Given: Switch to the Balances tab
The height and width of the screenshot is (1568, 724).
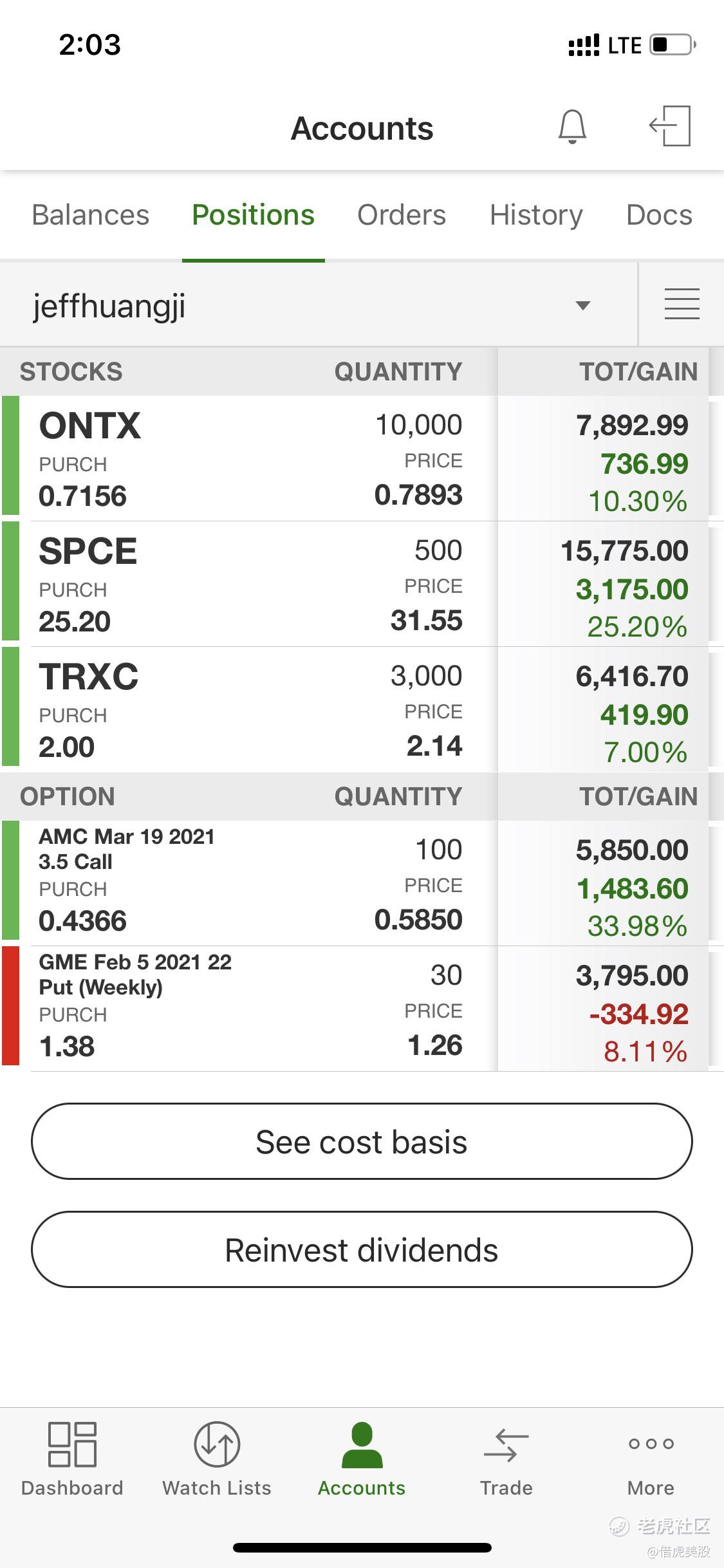Looking at the screenshot, I should 91,215.
